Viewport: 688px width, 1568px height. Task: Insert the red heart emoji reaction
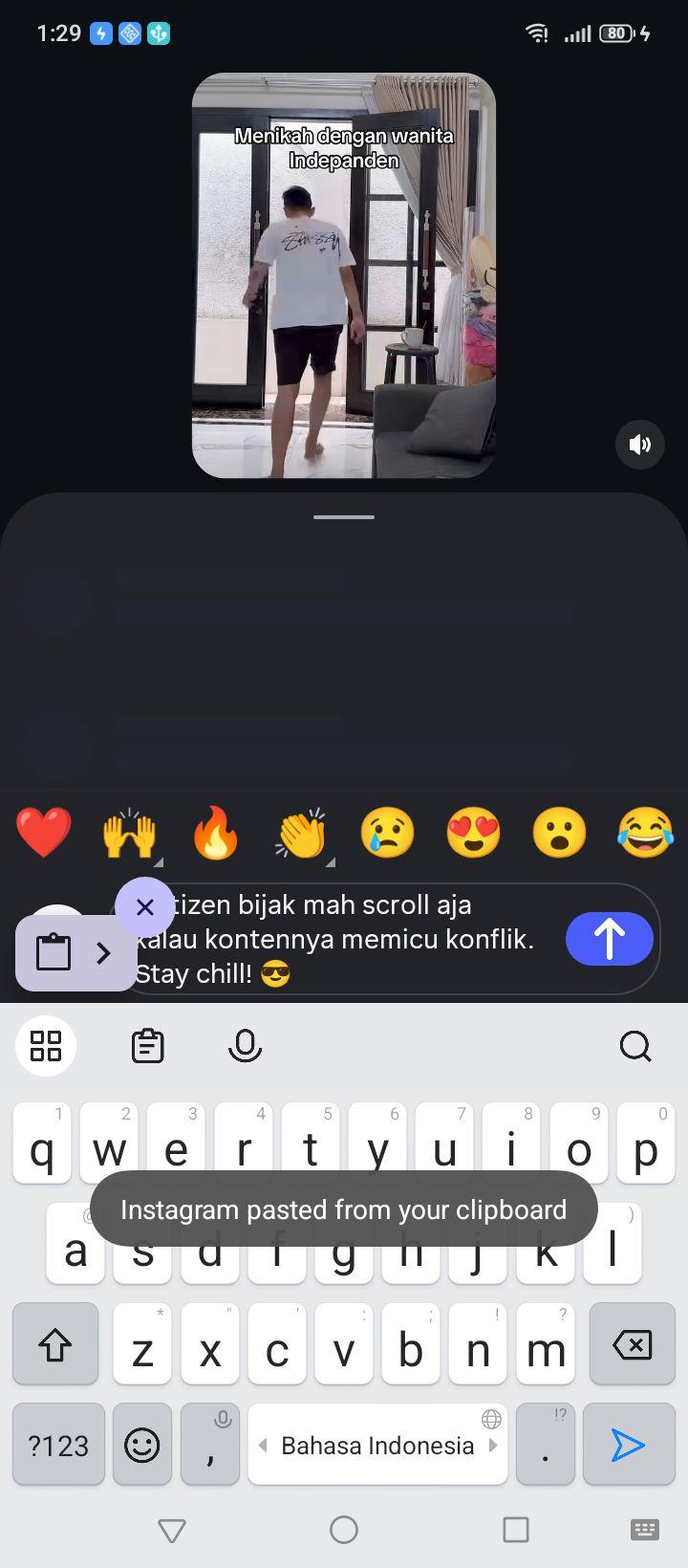[x=44, y=832]
